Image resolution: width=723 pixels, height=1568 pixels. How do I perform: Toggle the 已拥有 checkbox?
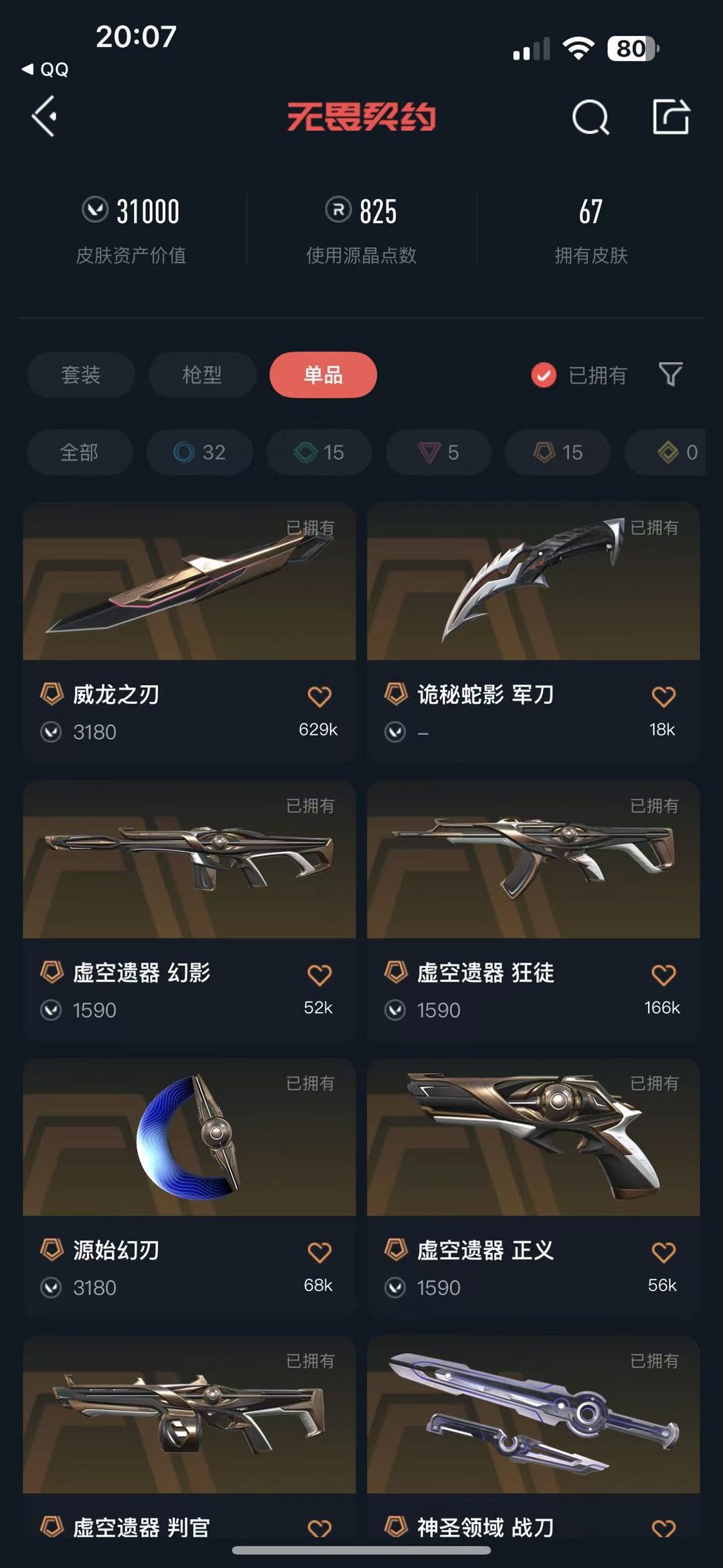[544, 375]
